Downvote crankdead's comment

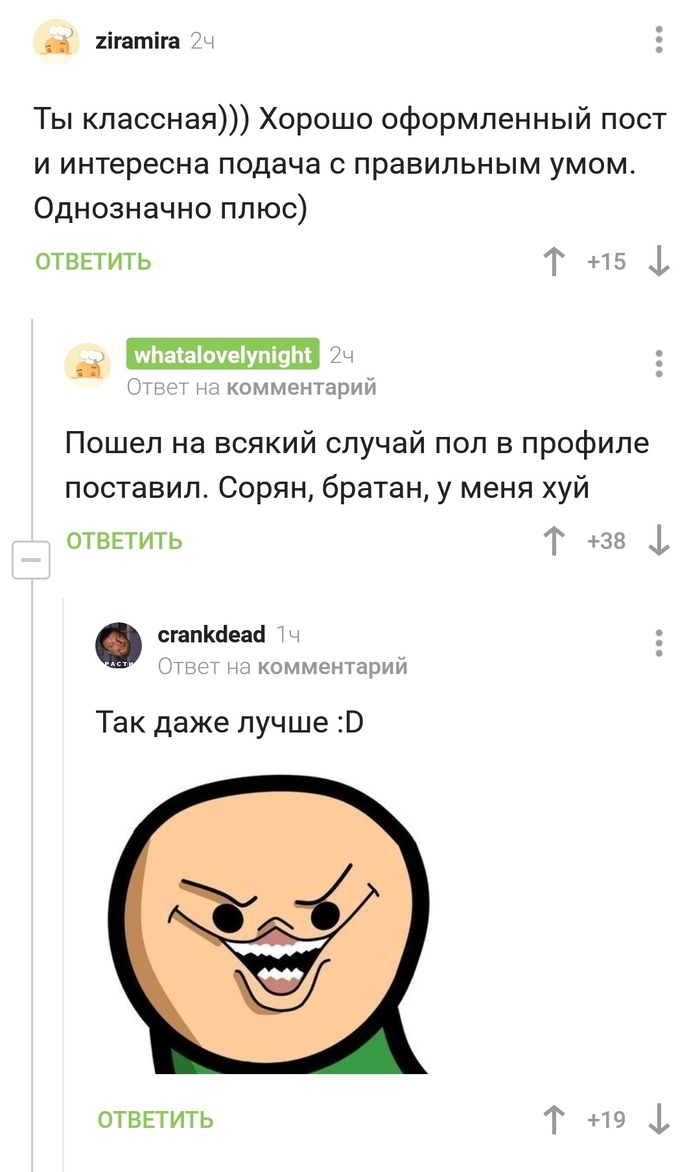pyautogui.click(x=659, y=1119)
